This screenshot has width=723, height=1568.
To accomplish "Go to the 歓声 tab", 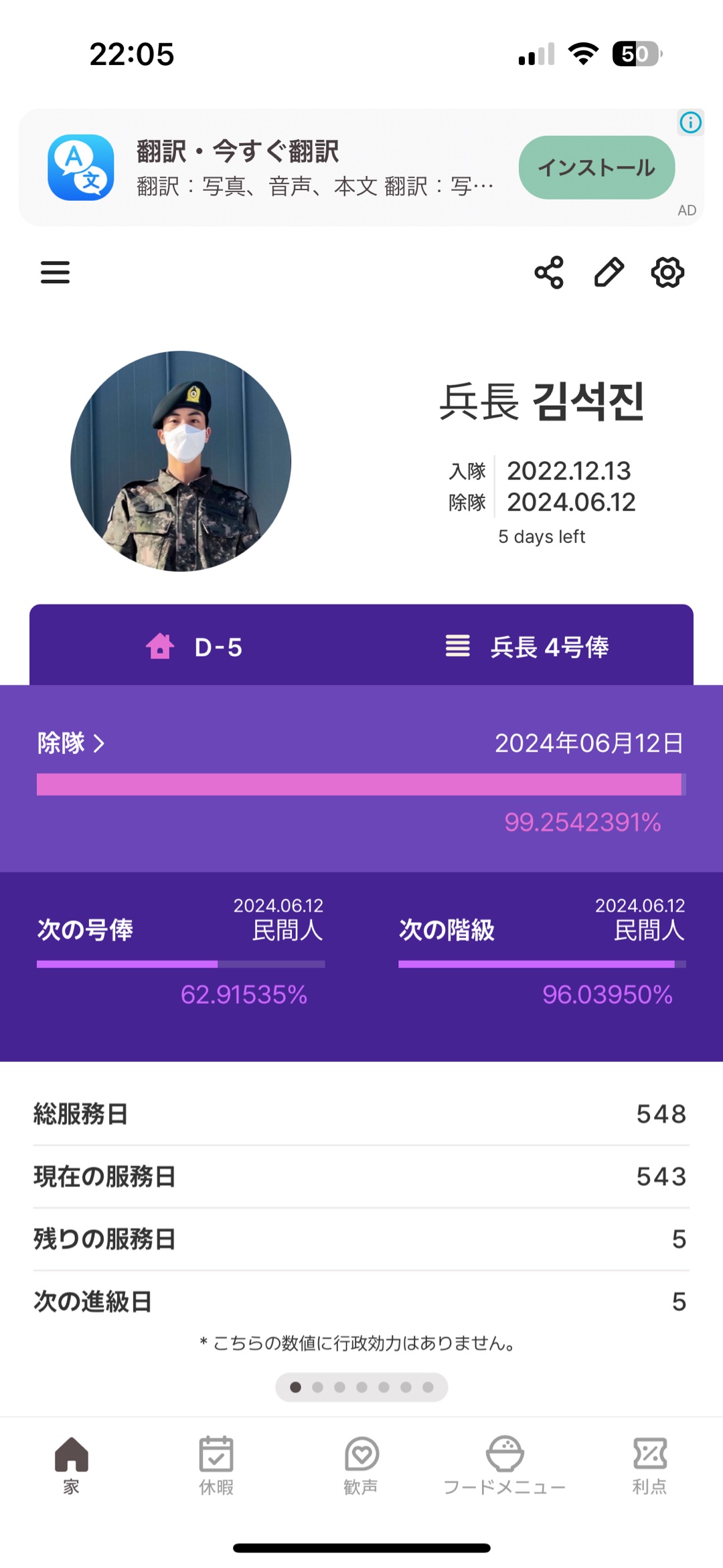I will pyautogui.click(x=361, y=1465).
